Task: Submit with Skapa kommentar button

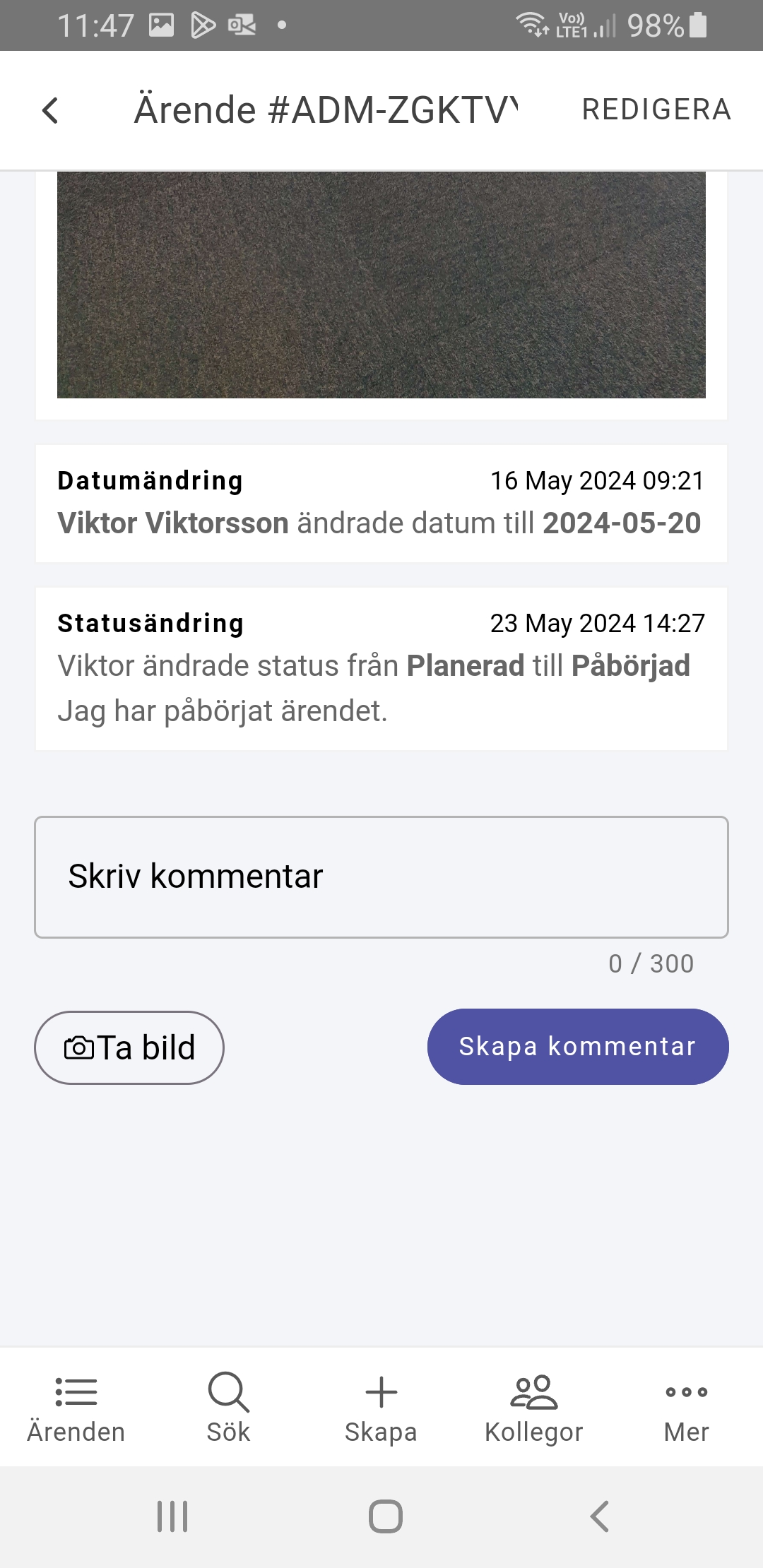Action: tap(578, 1047)
